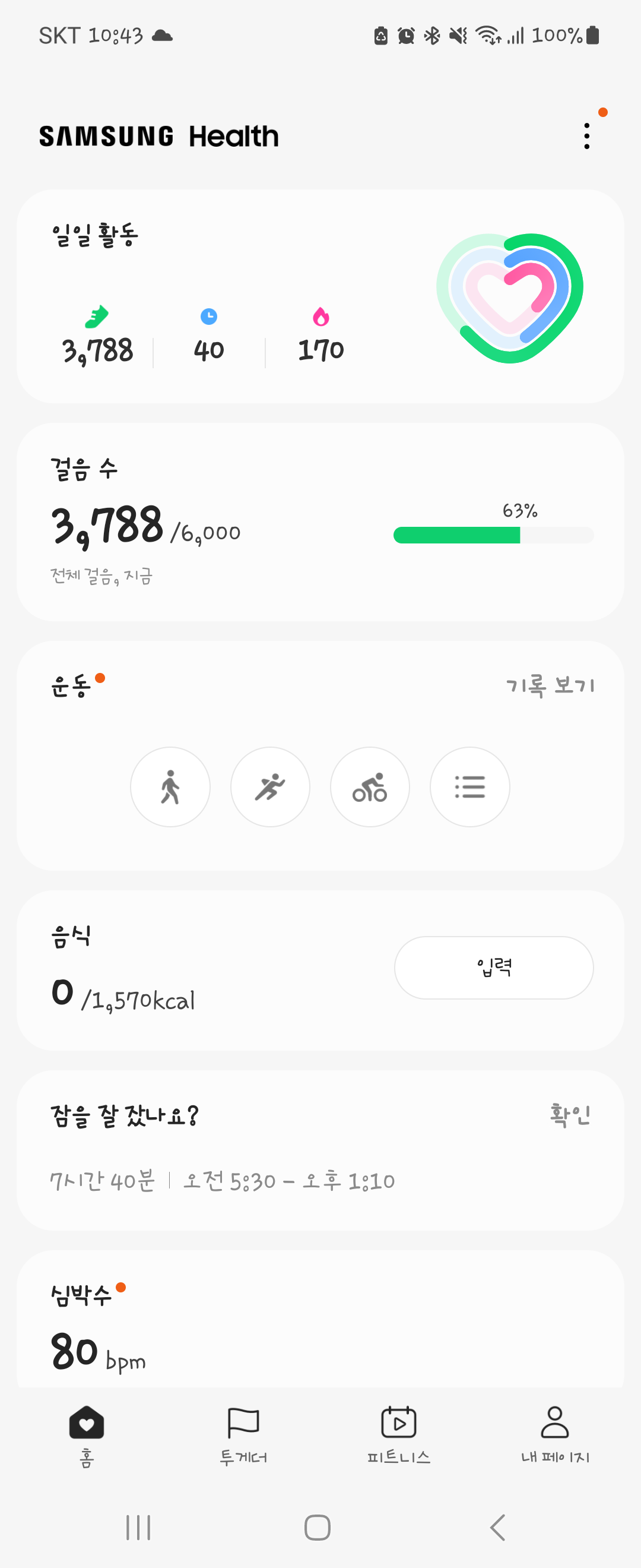Start a cycling workout
This screenshot has height=1568, width=641.
coord(370,786)
